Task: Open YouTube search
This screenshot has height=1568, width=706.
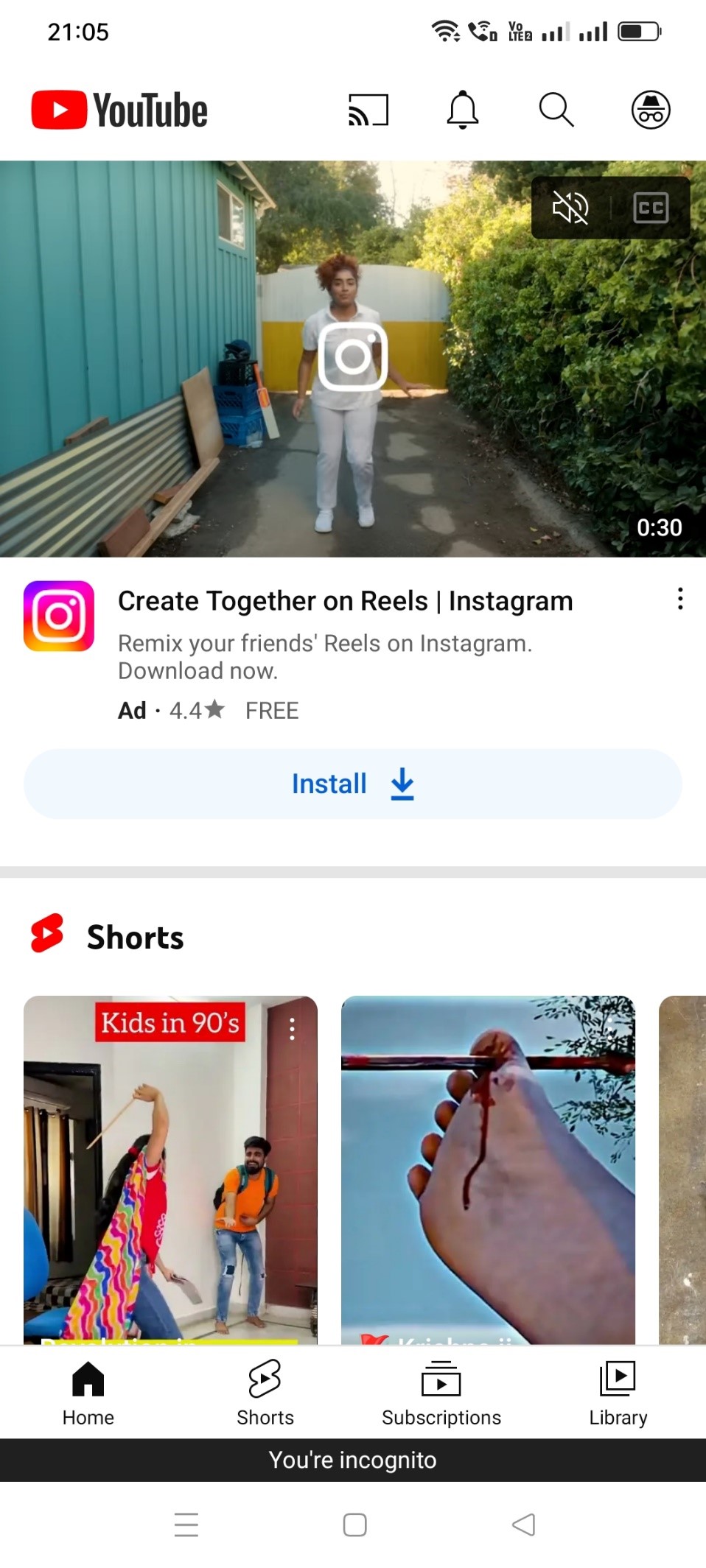Action: (556, 110)
